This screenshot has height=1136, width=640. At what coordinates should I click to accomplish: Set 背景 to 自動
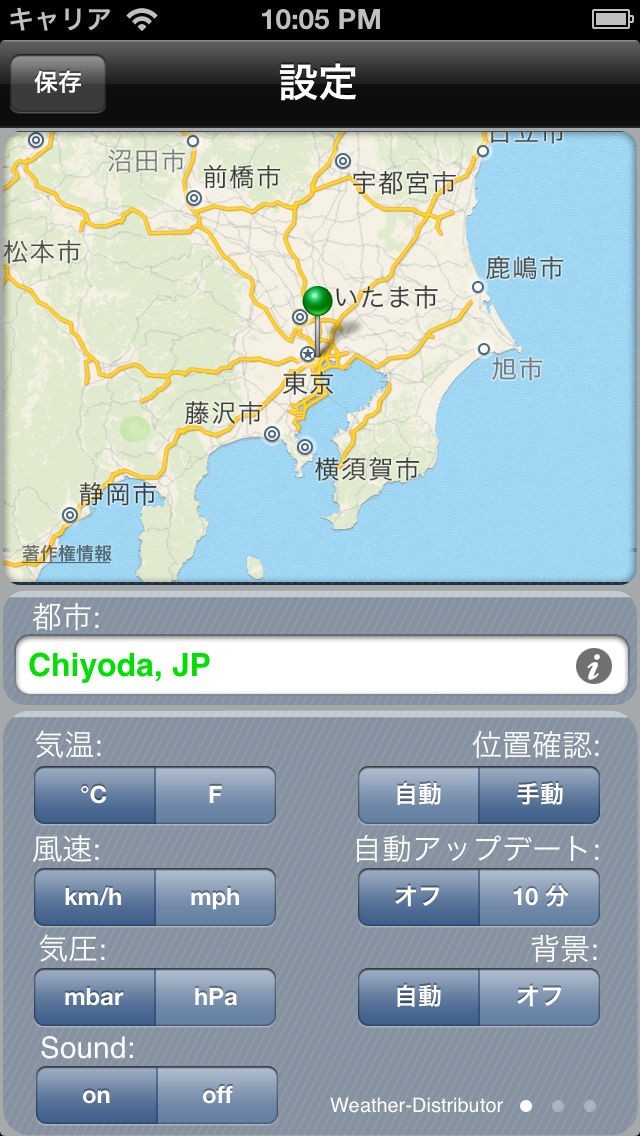coord(418,997)
